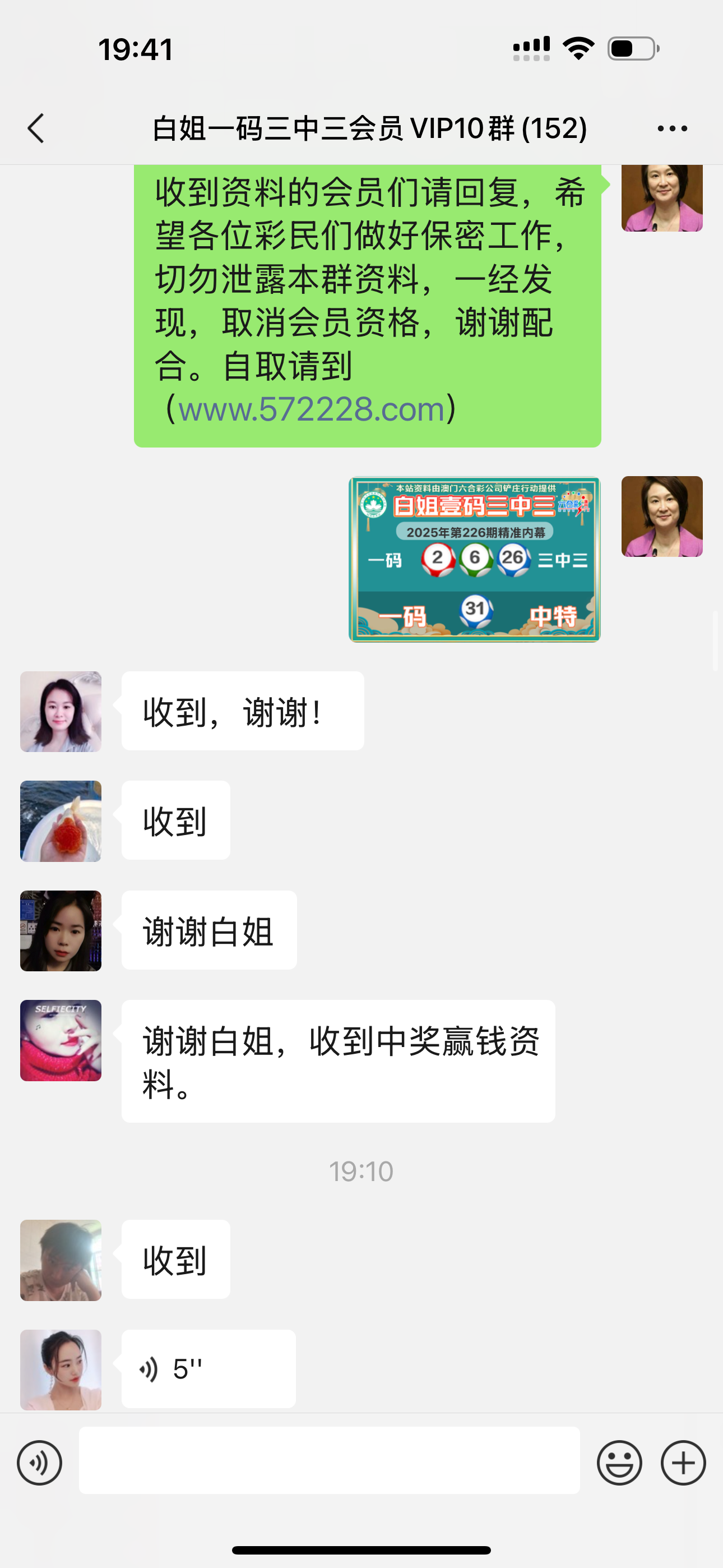This screenshot has width=723, height=1568.
Task: View profile of voice message sender
Action: [61, 1369]
